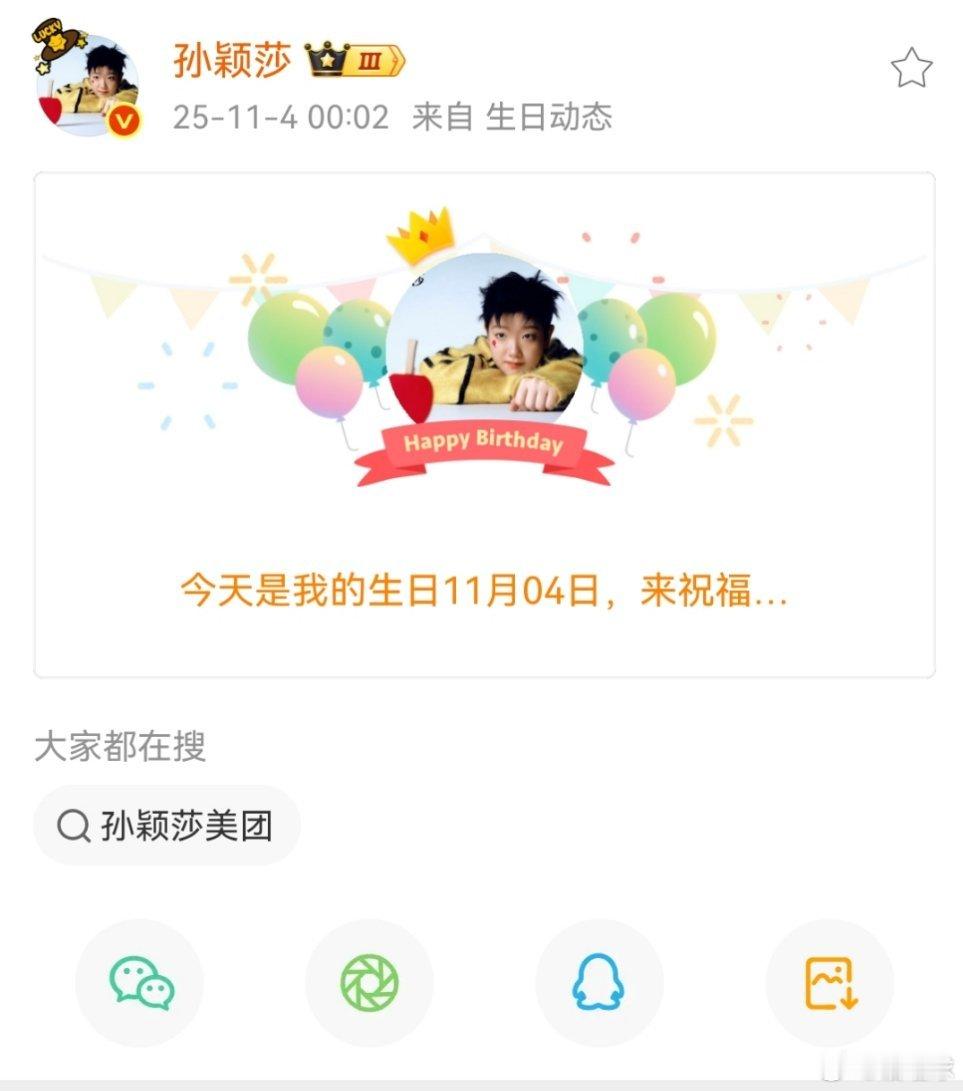The height and width of the screenshot is (1091, 963).
Task: Share the post to WeChat
Action: coord(140,983)
